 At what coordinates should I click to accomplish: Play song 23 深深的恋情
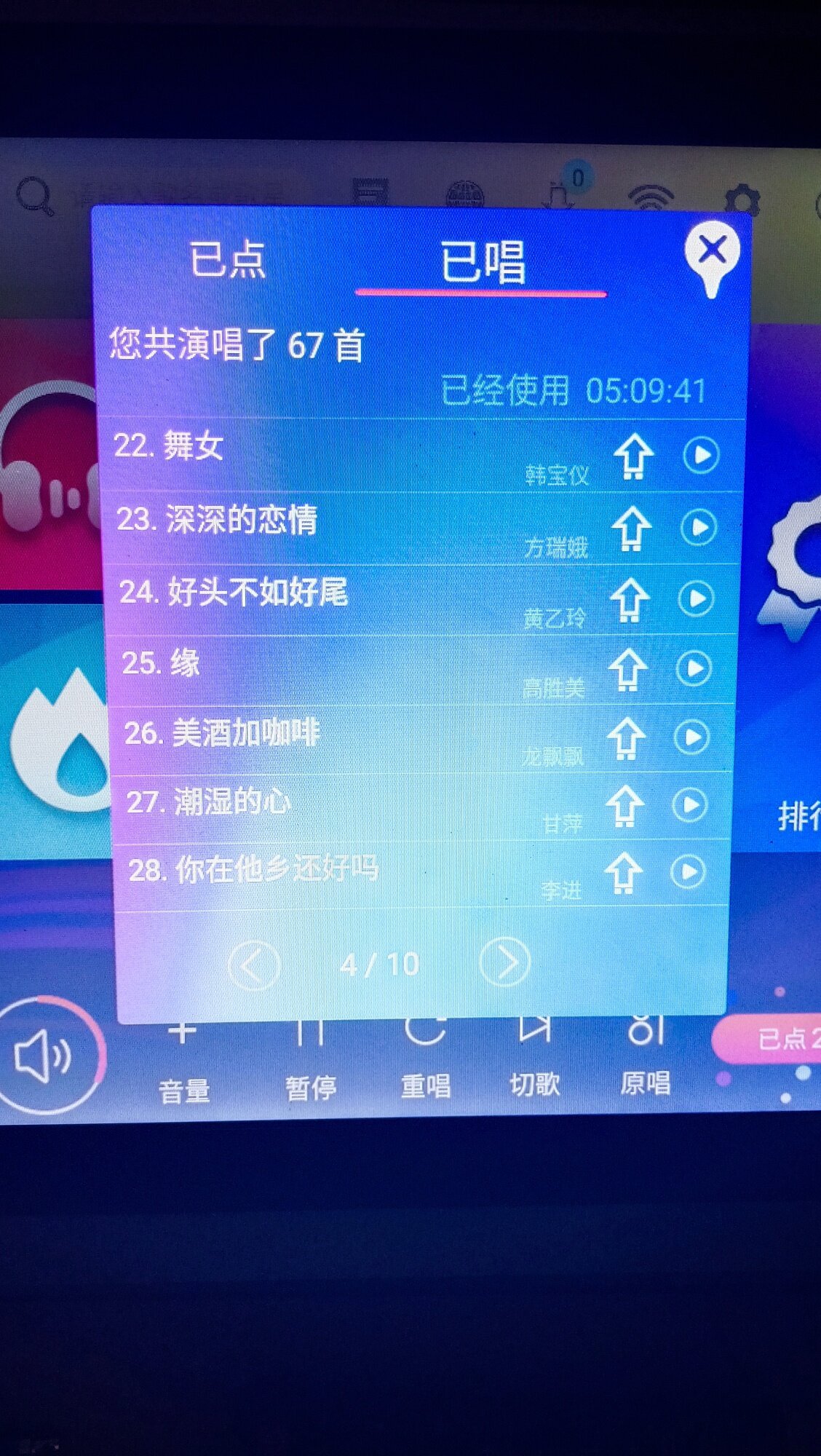tap(699, 526)
